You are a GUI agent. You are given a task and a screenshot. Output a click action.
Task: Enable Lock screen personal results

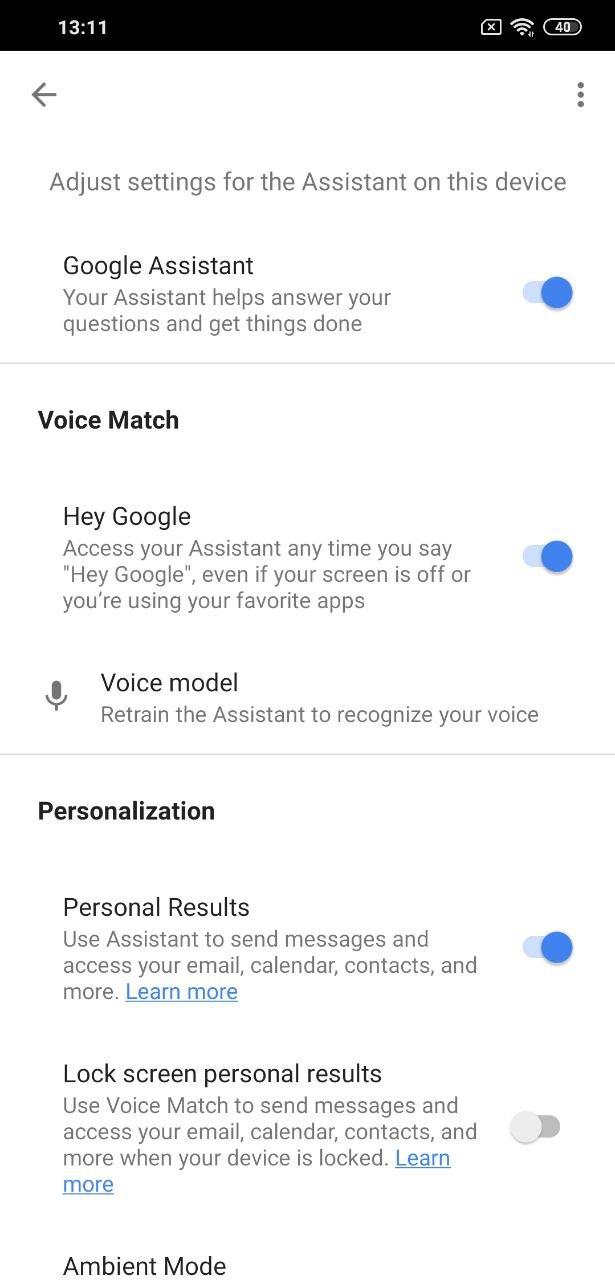click(535, 1127)
